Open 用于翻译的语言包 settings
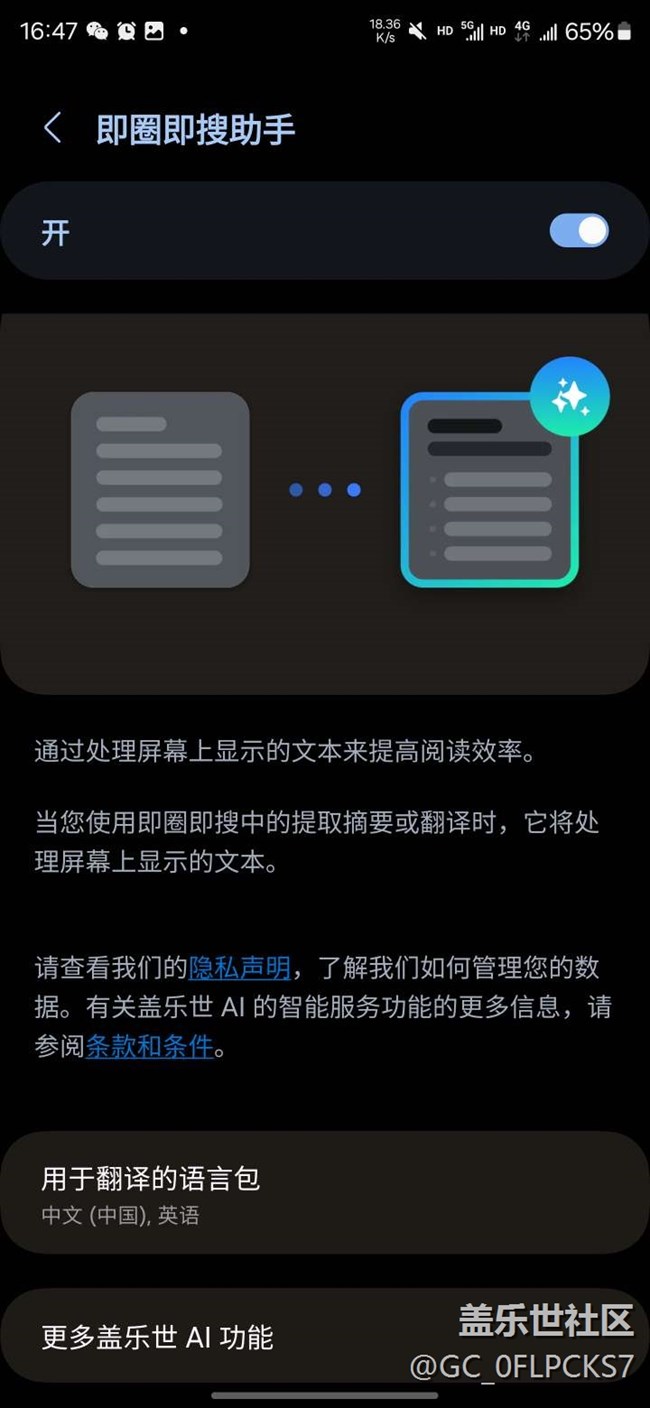650x1408 pixels. pos(324,1193)
